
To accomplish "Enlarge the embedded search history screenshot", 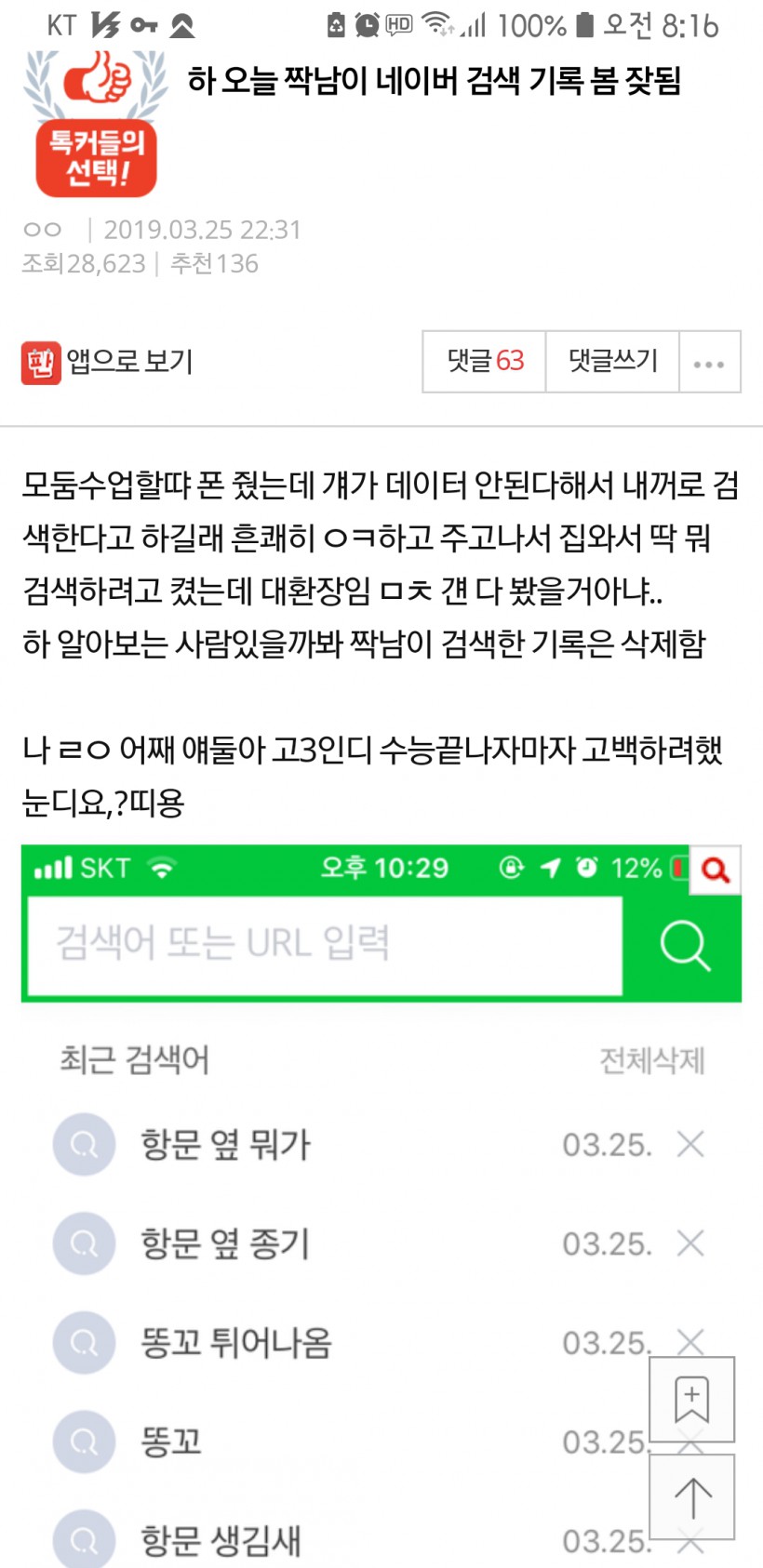I will (x=372, y=1209).
